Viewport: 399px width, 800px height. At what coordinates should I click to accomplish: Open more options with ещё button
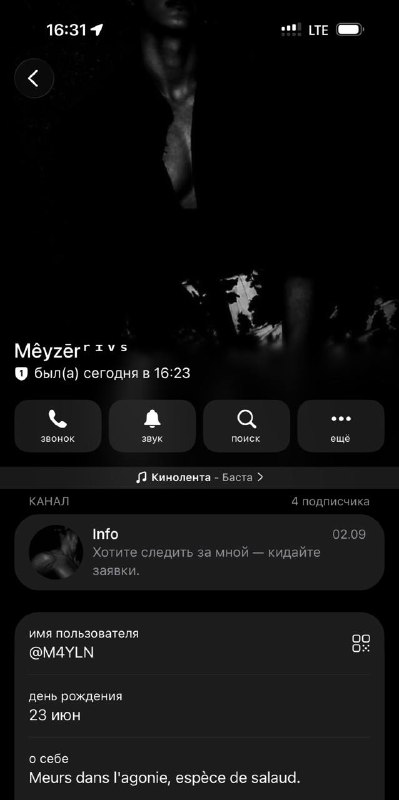pos(341,426)
